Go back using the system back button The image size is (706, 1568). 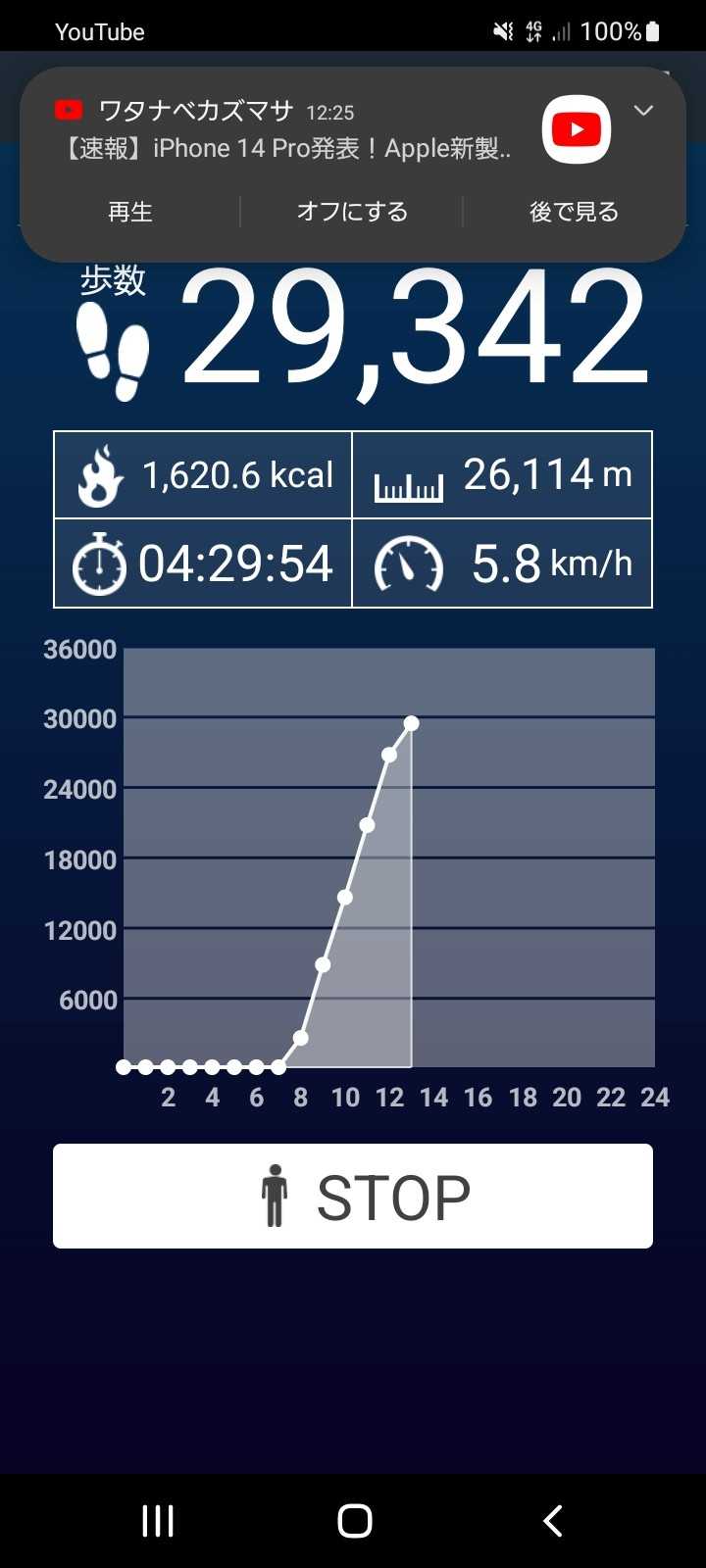[553, 1521]
